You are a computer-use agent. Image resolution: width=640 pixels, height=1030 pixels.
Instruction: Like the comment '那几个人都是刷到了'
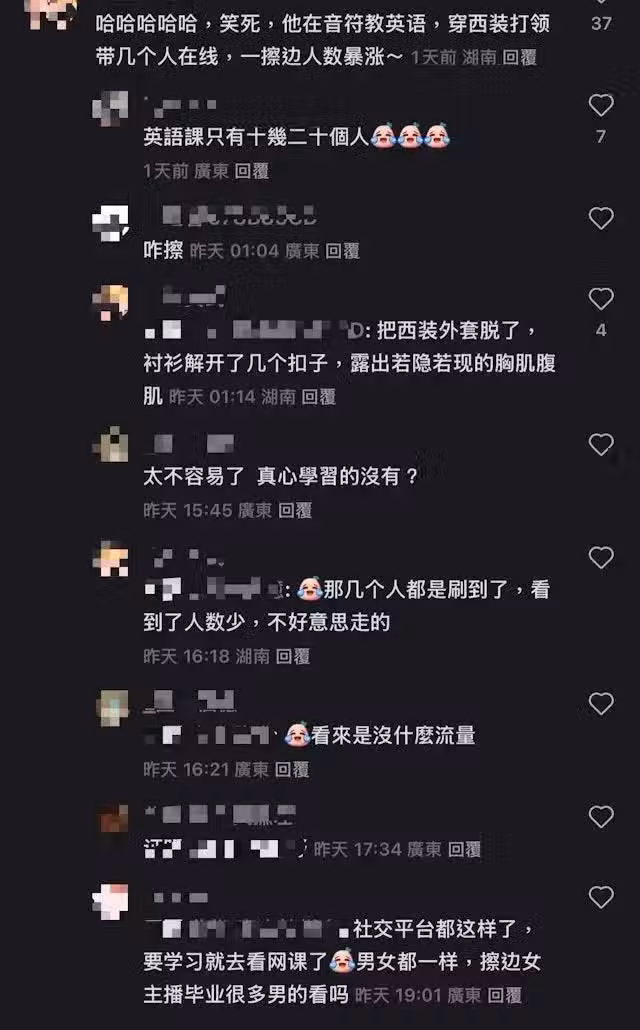coord(601,557)
